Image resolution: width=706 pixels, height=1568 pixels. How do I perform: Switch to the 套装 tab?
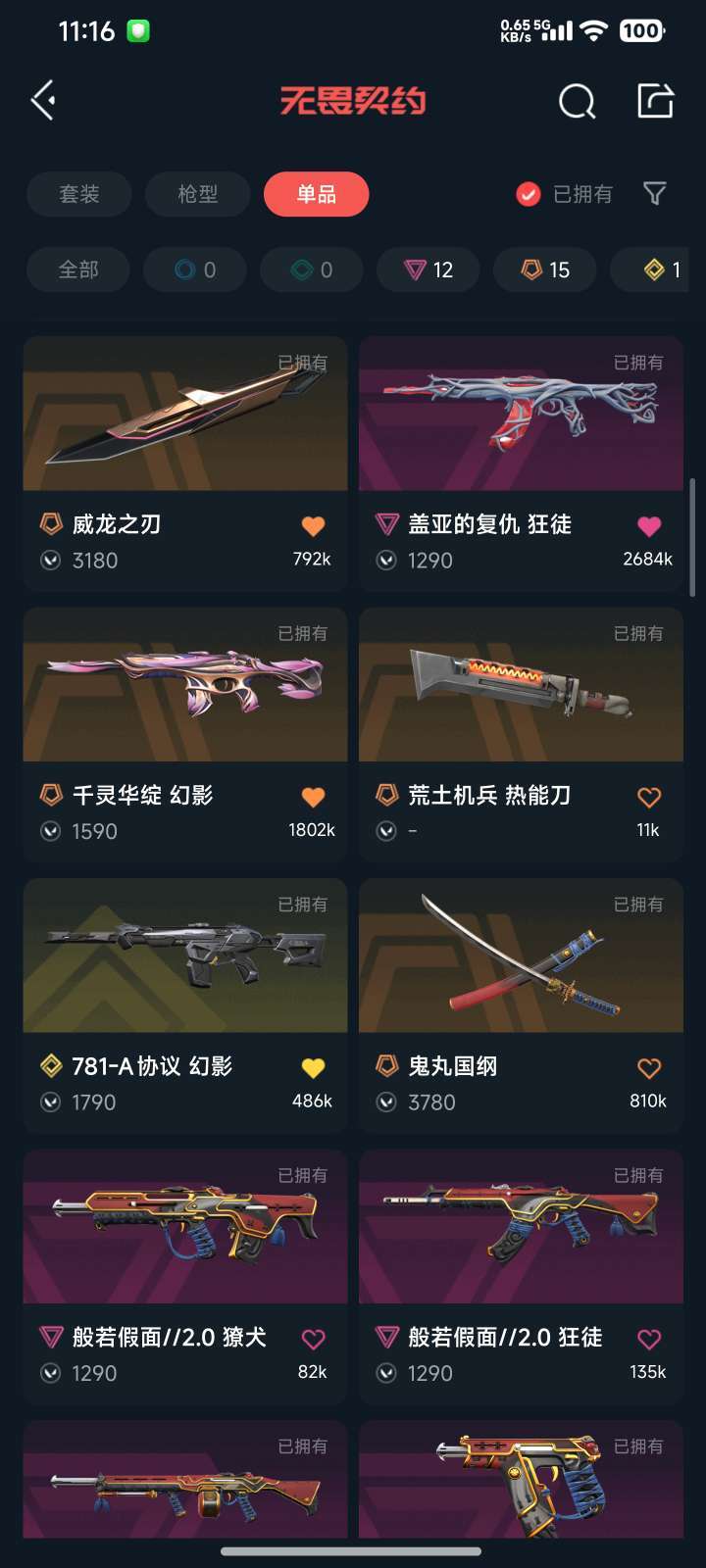(x=78, y=194)
